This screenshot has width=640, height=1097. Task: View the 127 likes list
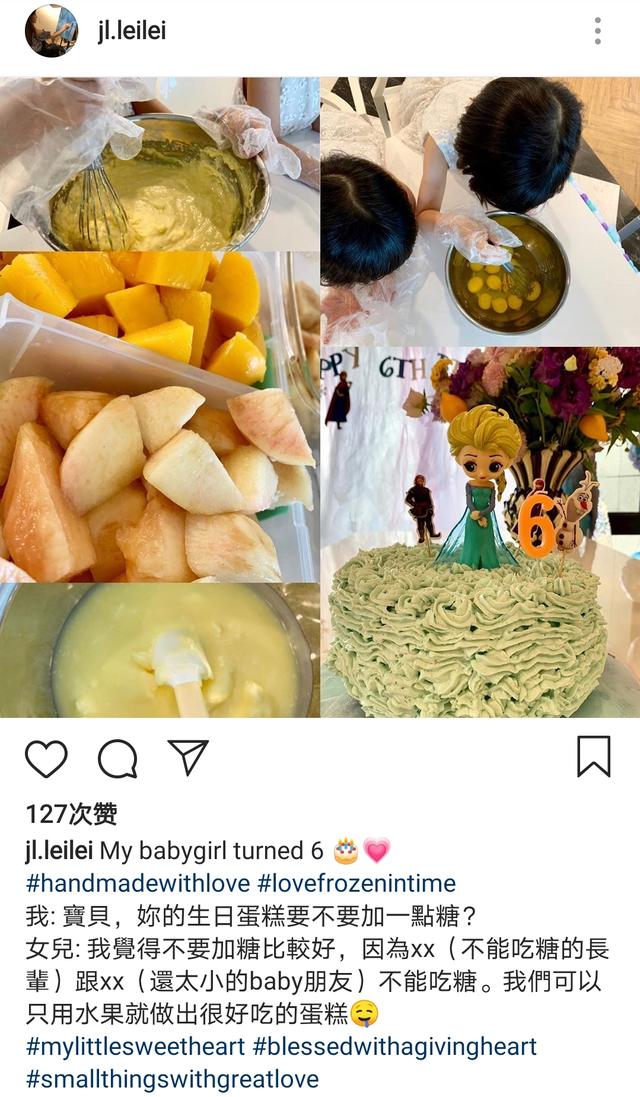71,814
